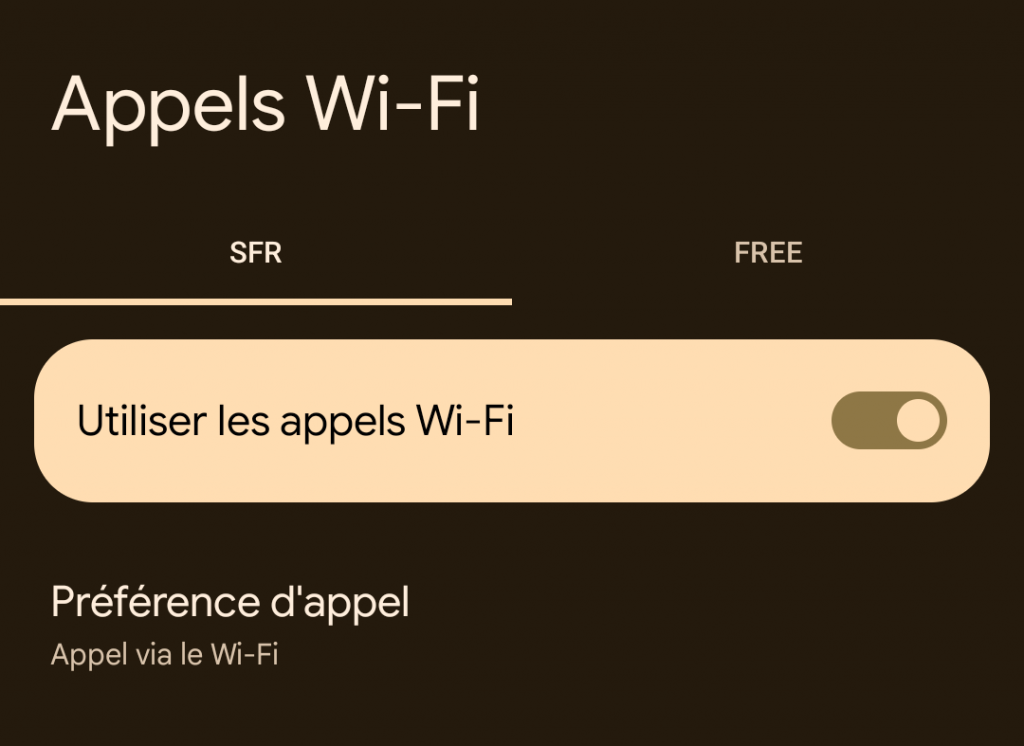Open Préférence d'appel setting
Screen dimensions: 1024x746
coord(230,625)
